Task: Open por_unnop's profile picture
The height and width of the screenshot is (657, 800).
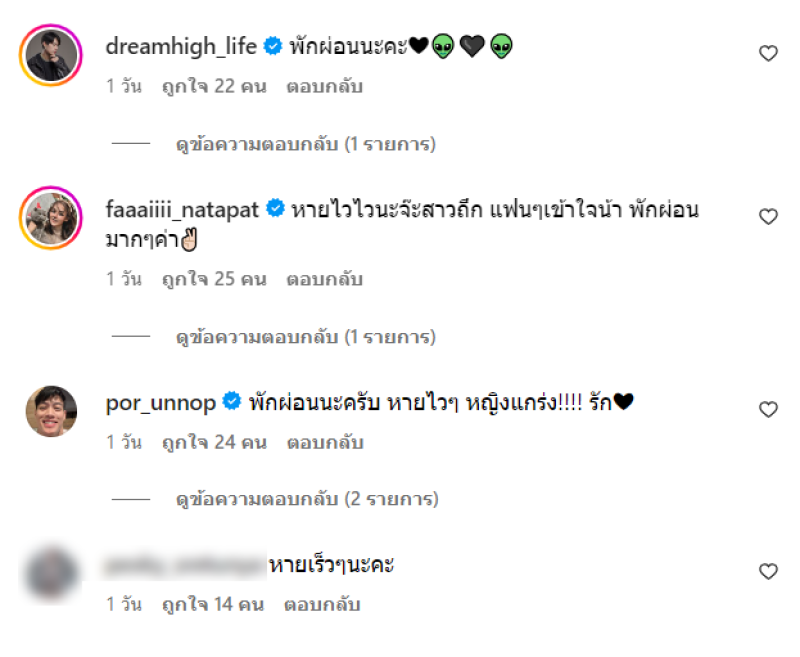Action: 50,410
